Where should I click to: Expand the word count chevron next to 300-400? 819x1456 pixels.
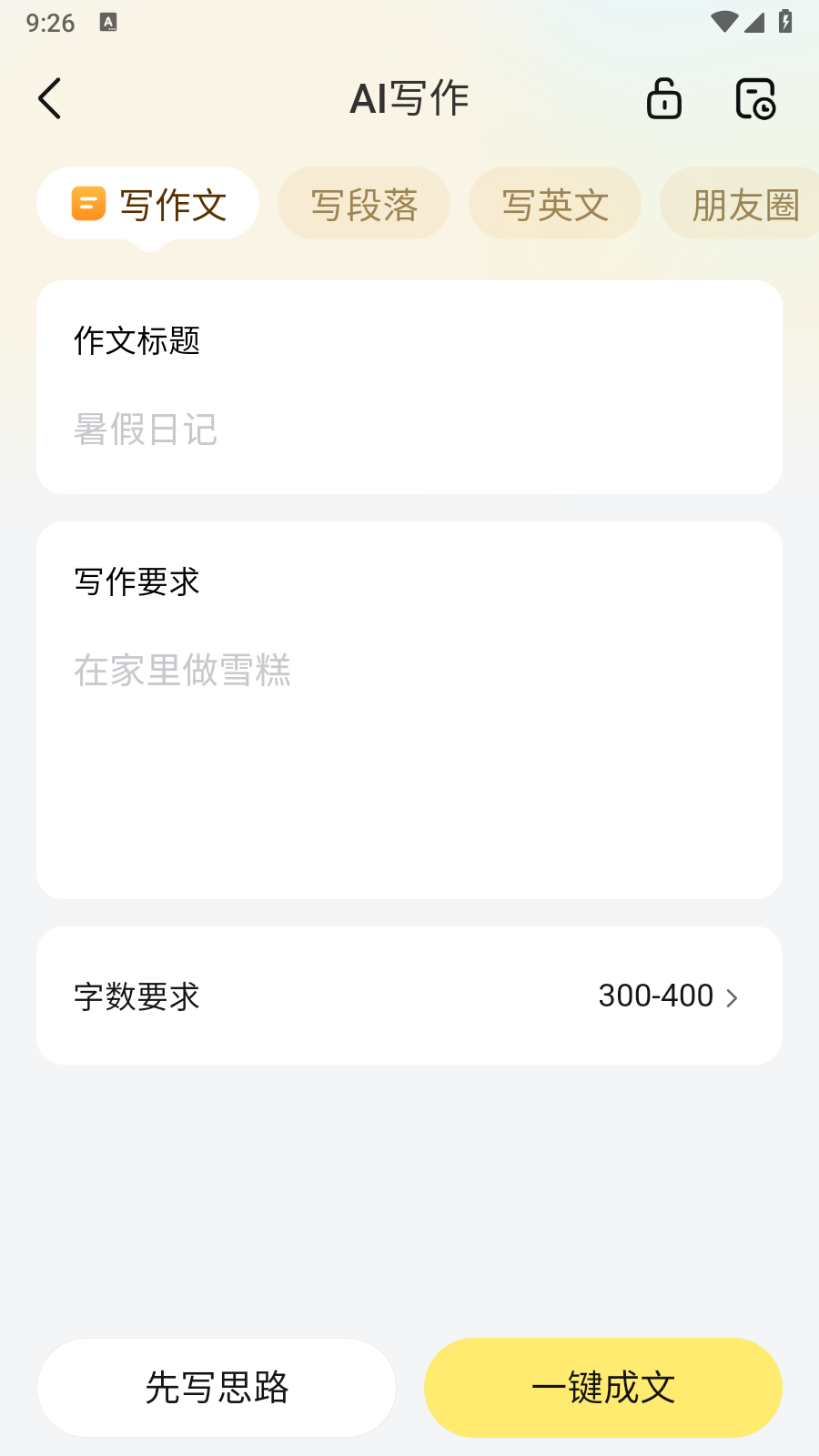731,996
